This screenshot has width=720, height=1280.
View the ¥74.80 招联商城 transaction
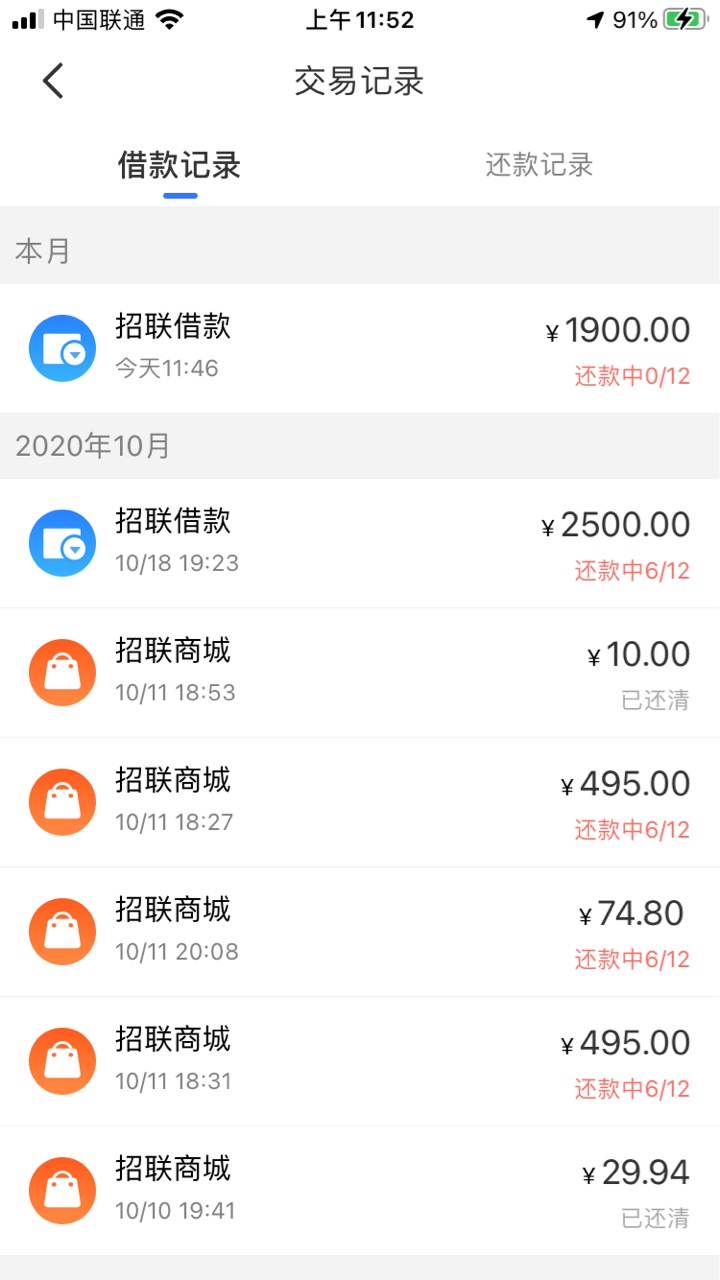360,932
